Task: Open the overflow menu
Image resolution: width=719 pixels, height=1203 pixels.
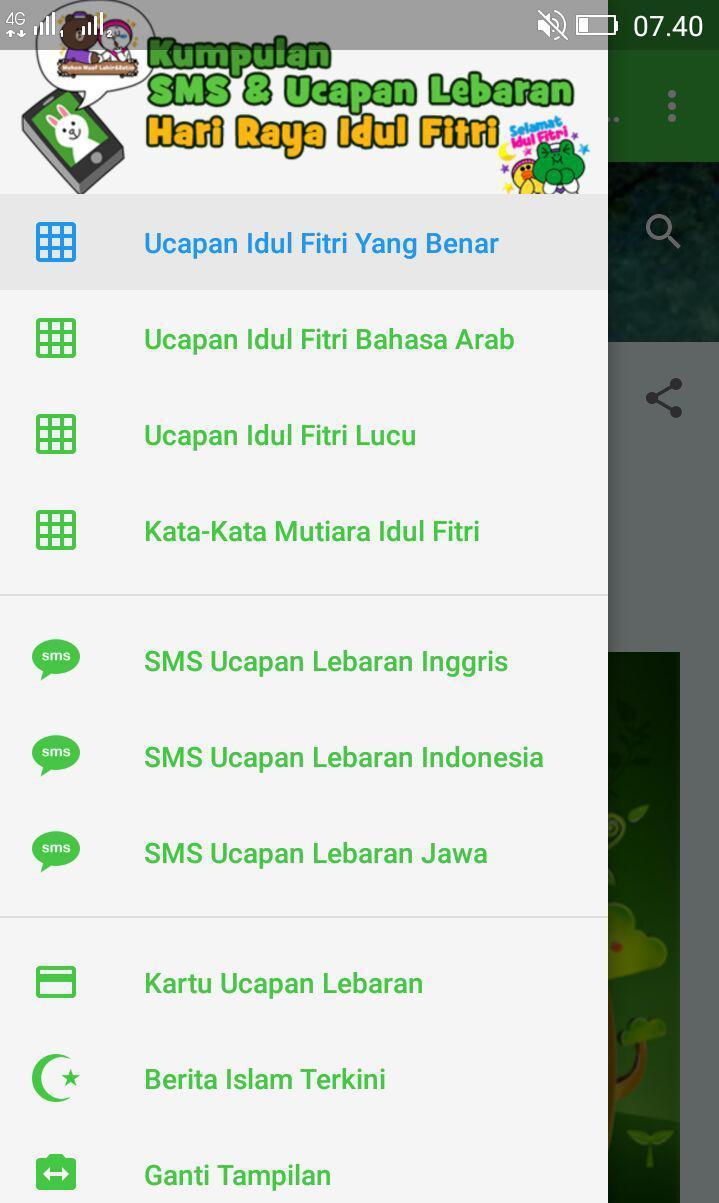Action: [672, 106]
